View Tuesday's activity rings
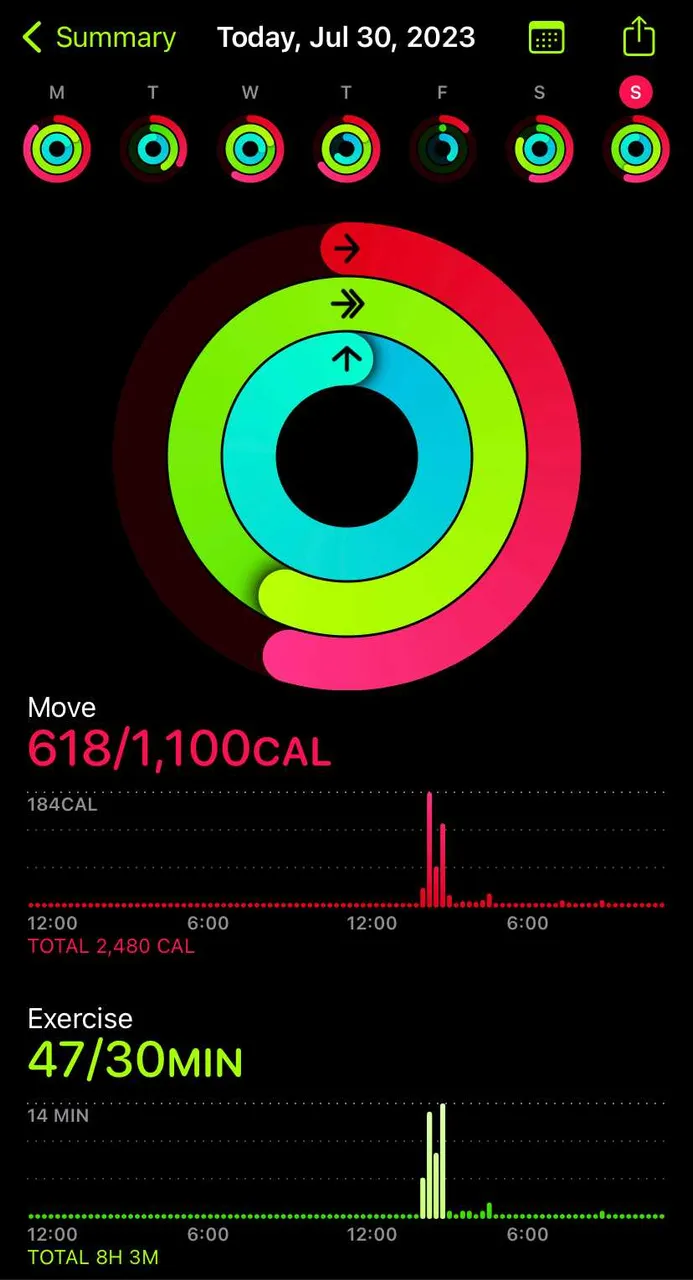 tap(153, 149)
